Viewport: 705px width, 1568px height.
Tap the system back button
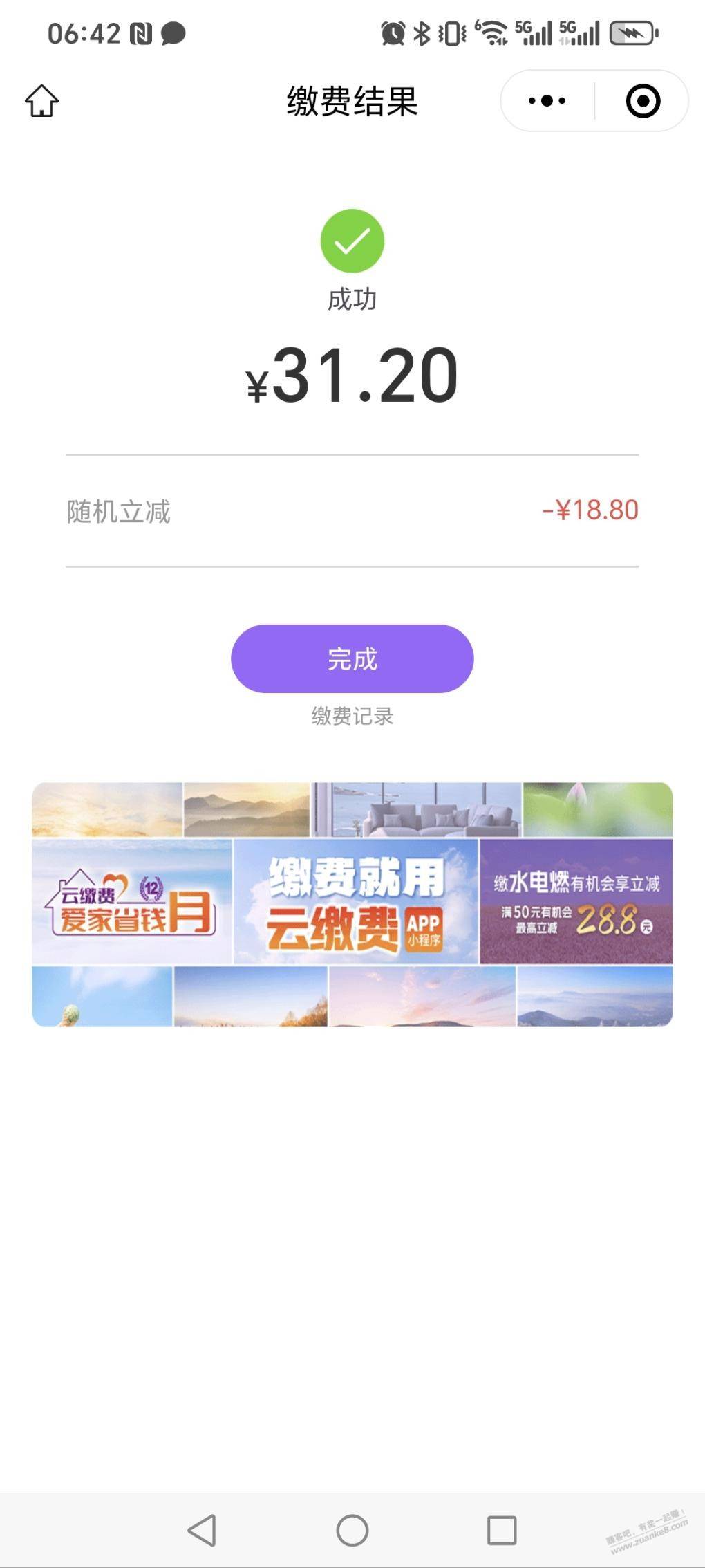(203, 1530)
